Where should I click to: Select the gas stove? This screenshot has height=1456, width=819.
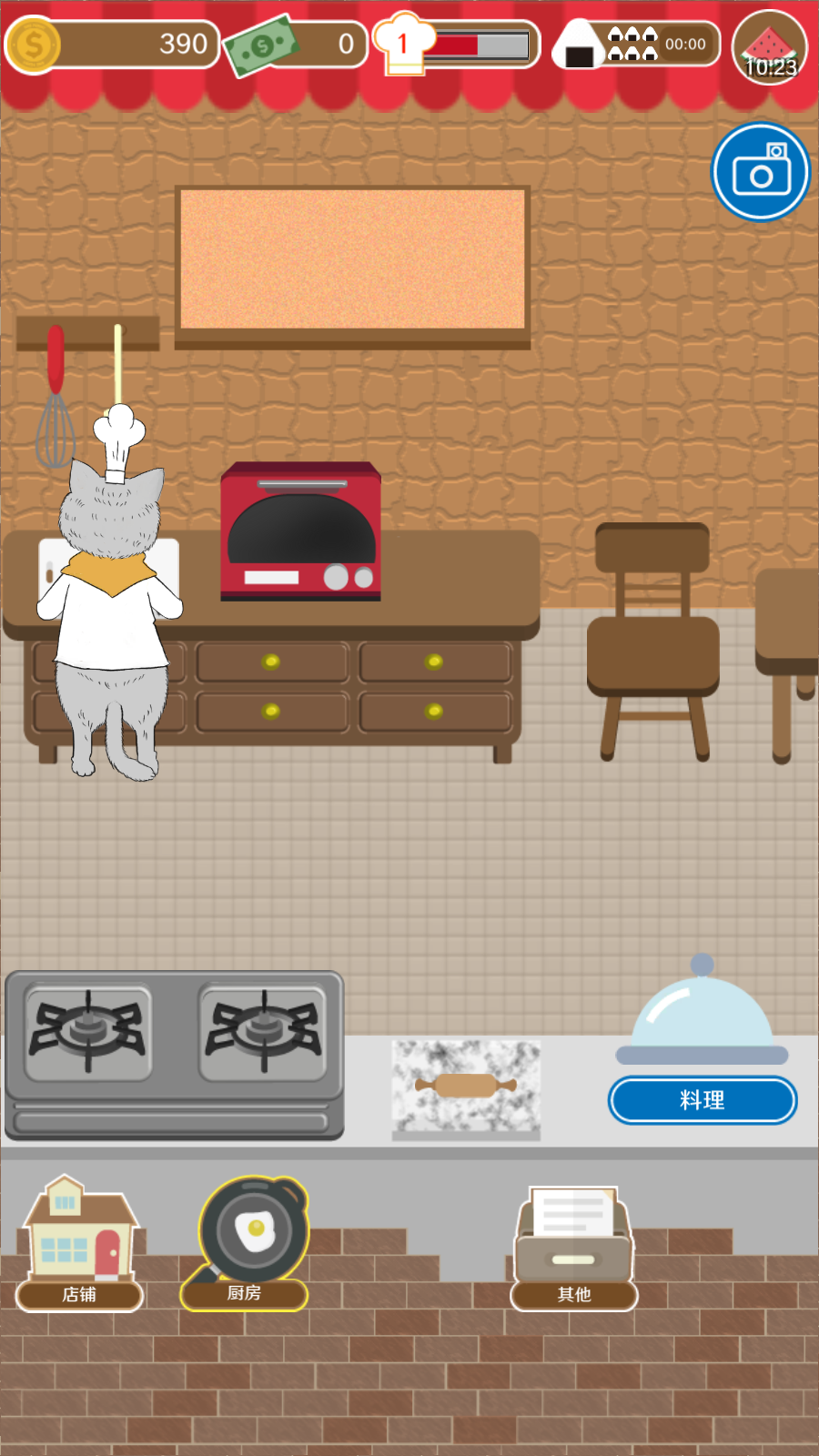(x=175, y=1054)
